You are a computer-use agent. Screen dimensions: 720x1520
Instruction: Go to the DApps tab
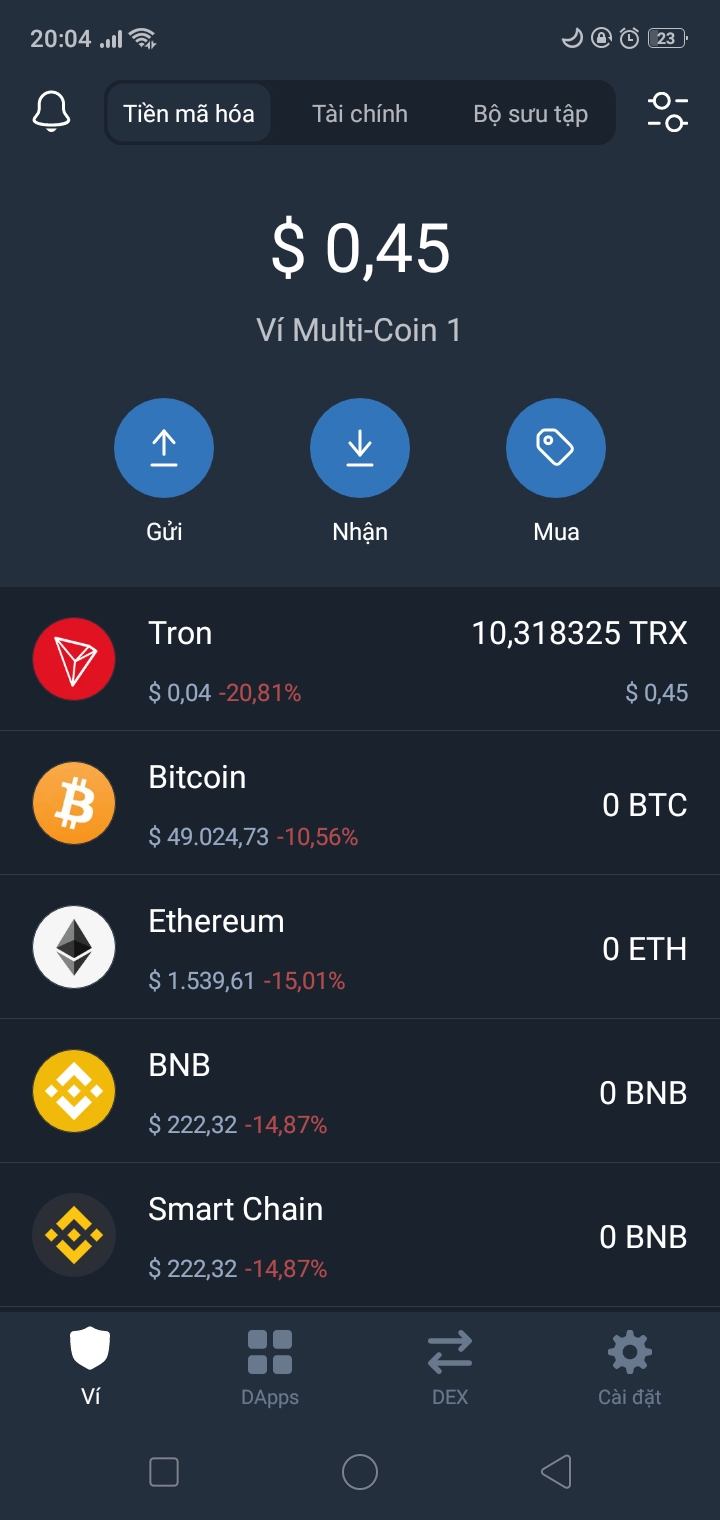[x=270, y=1367]
